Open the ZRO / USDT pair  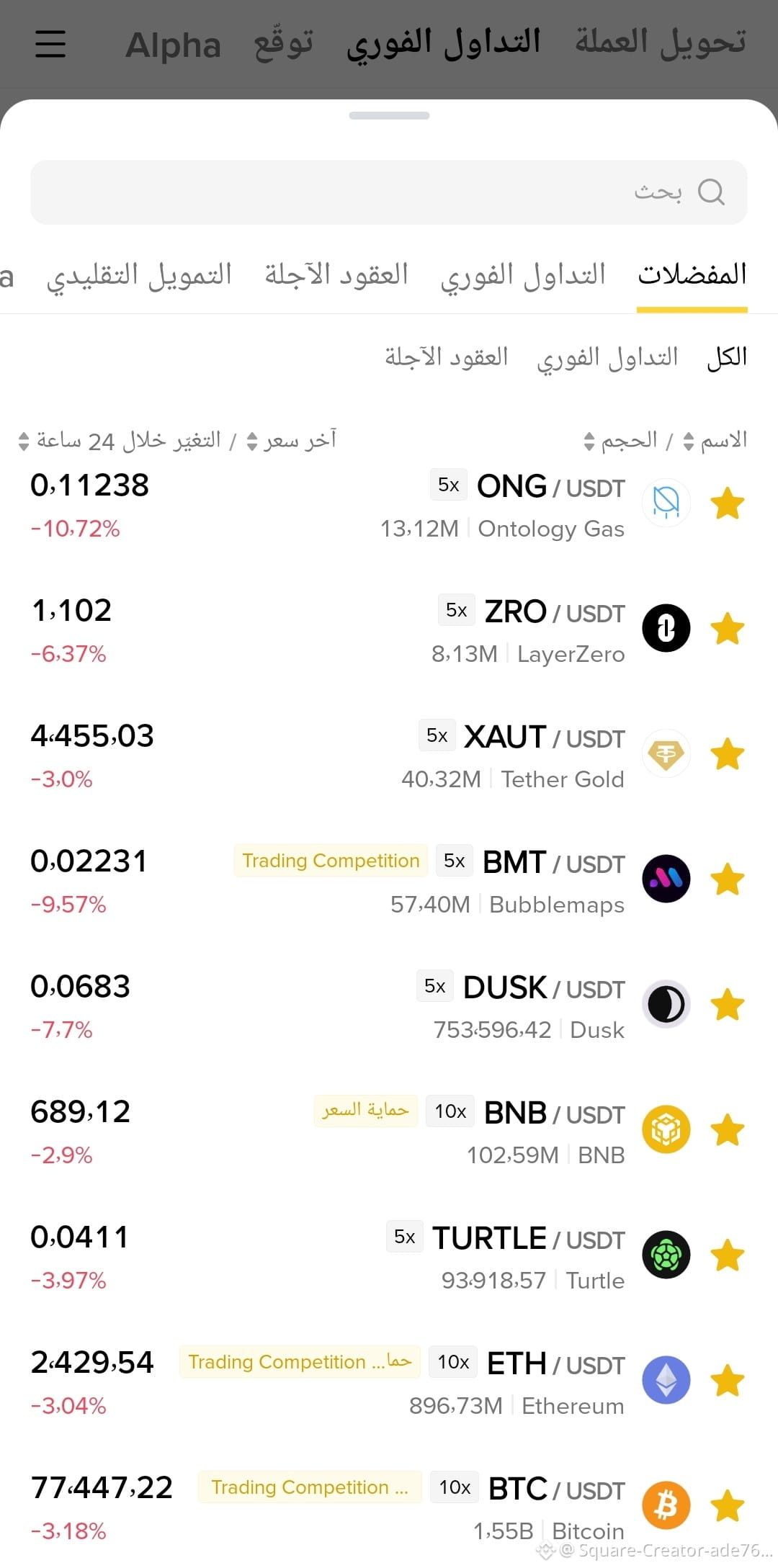pyautogui.click(x=389, y=630)
